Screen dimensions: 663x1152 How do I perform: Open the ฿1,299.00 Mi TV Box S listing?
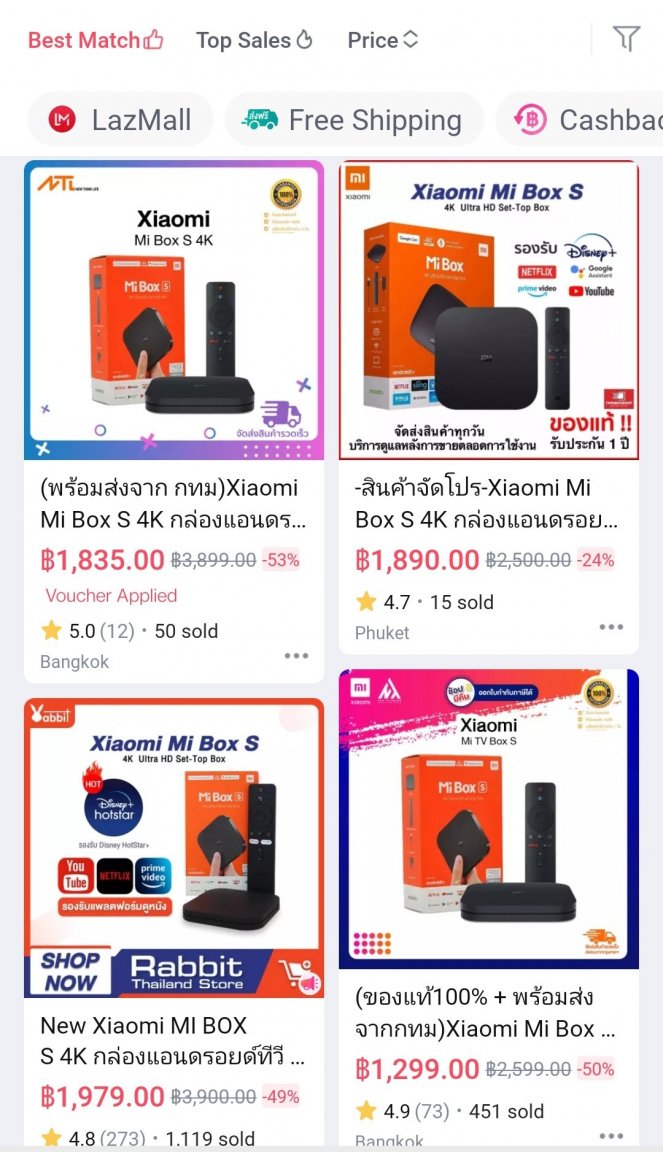(488, 820)
